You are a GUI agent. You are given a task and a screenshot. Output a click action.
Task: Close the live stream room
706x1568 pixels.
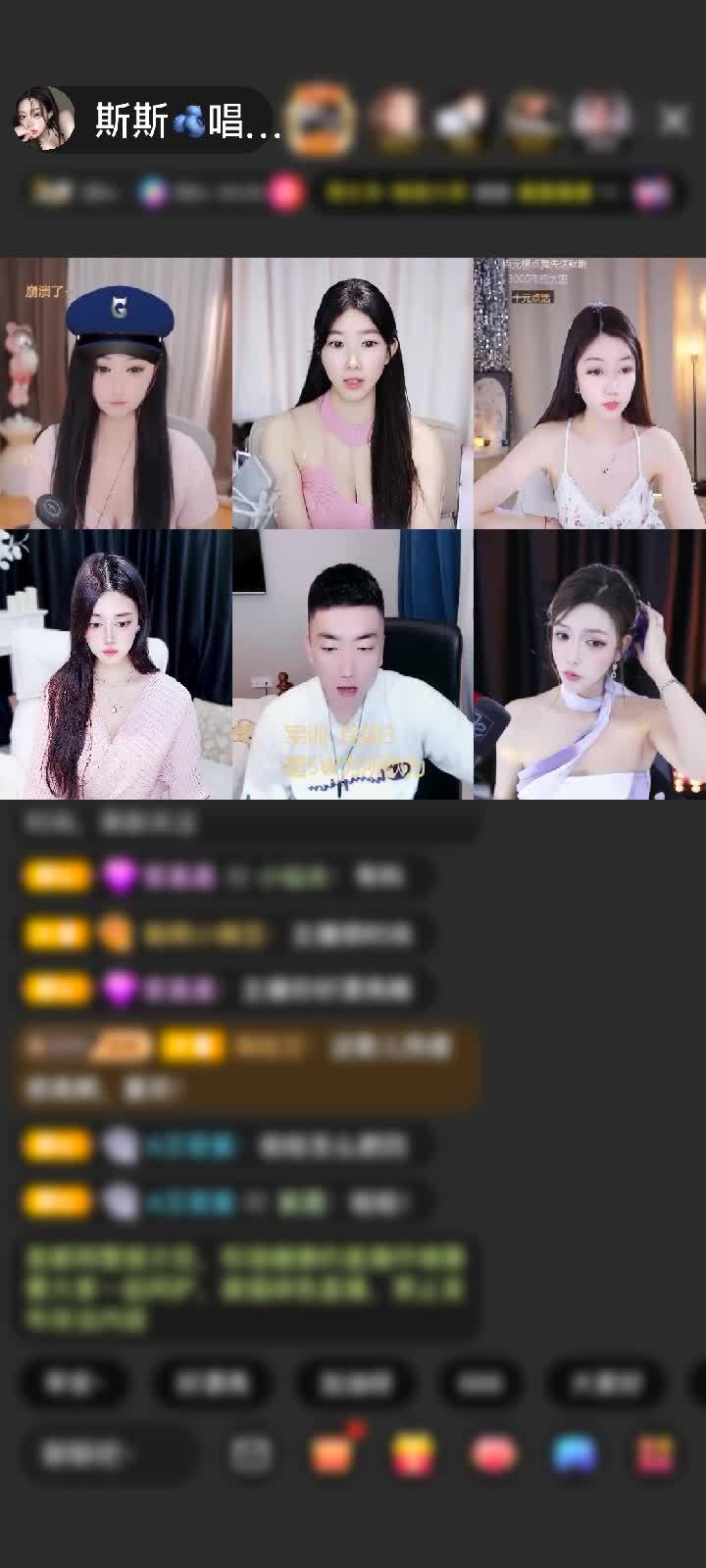pos(674,120)
